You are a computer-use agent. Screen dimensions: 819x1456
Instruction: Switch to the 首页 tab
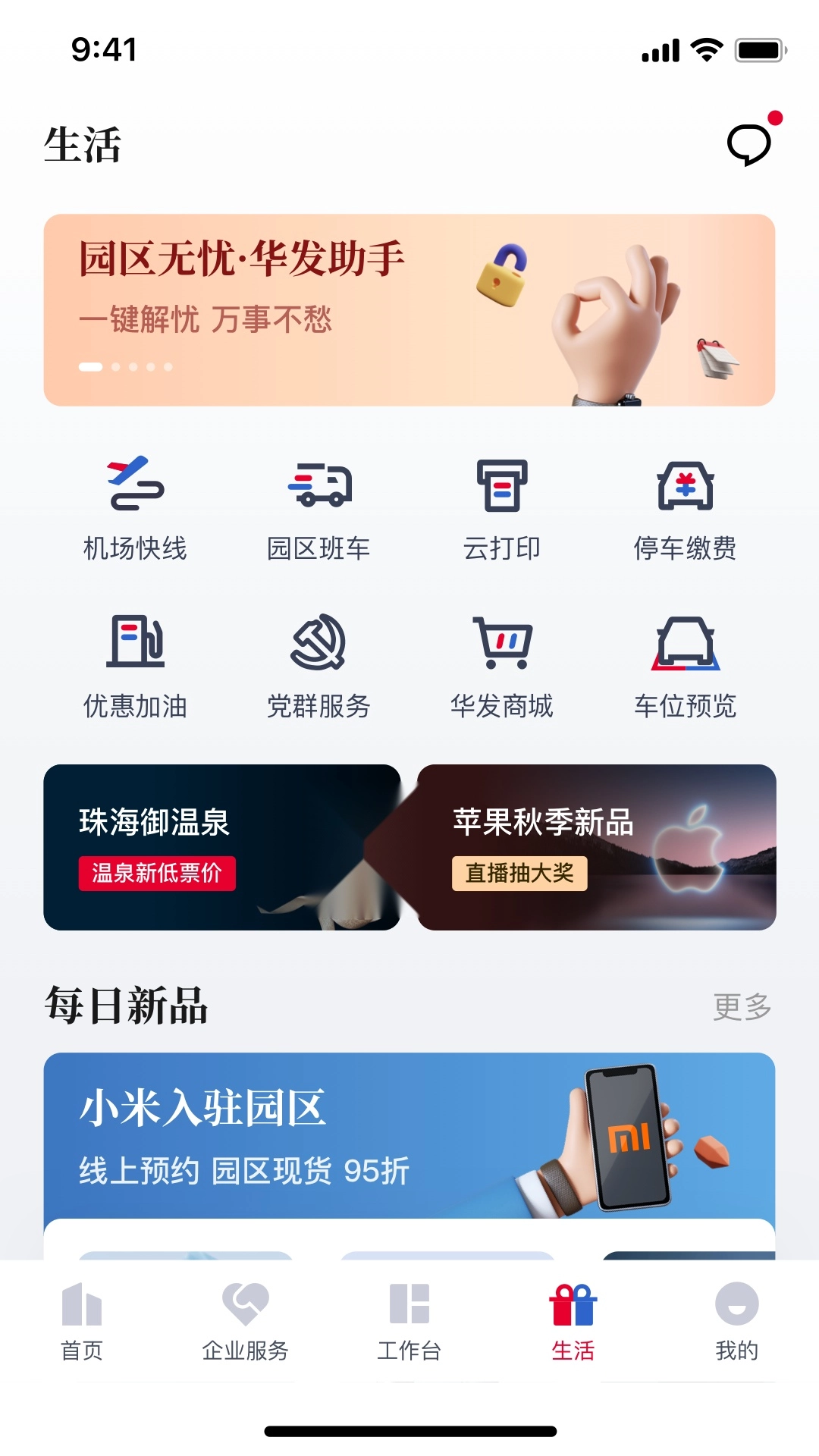(x=82, y=1321)
